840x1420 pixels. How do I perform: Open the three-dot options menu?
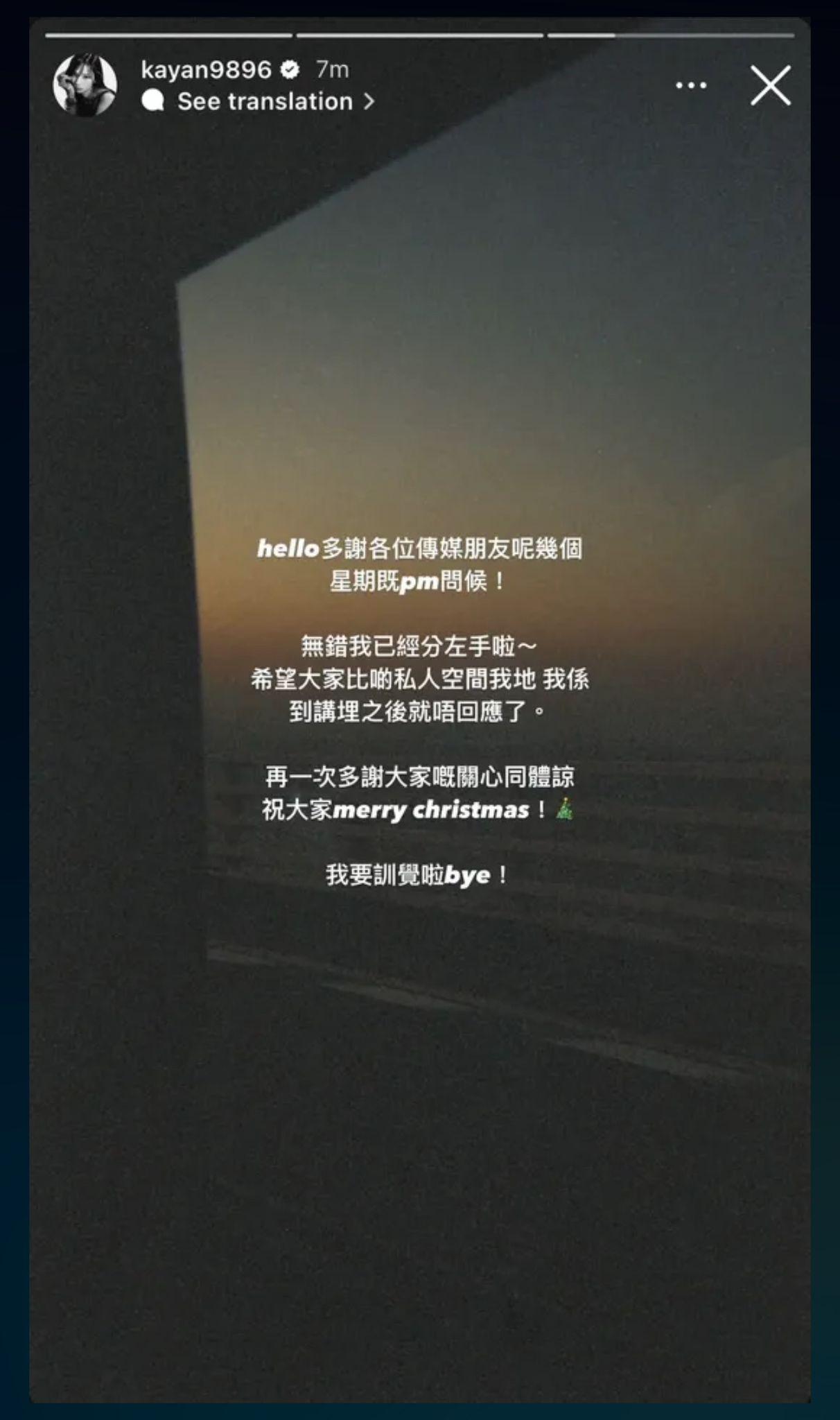click(x=691, y=85)
